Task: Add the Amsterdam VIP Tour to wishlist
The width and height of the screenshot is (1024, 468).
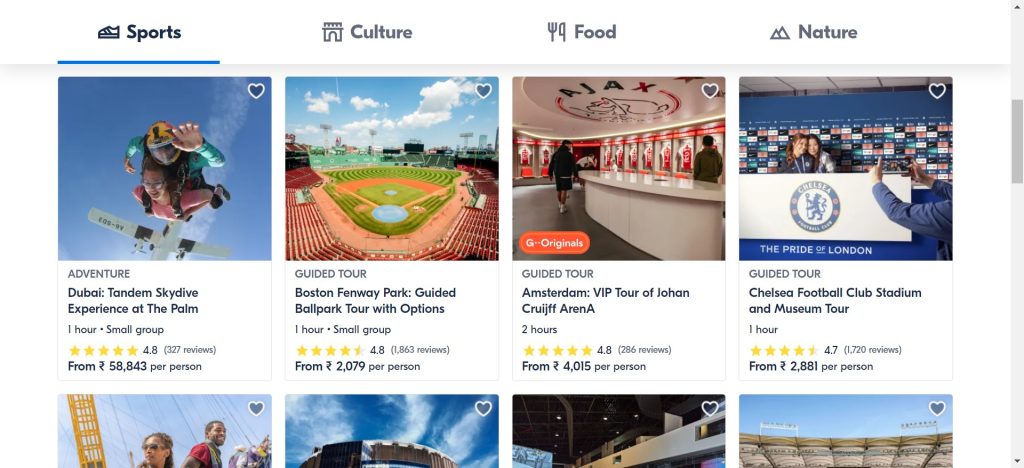Action: 710,91
